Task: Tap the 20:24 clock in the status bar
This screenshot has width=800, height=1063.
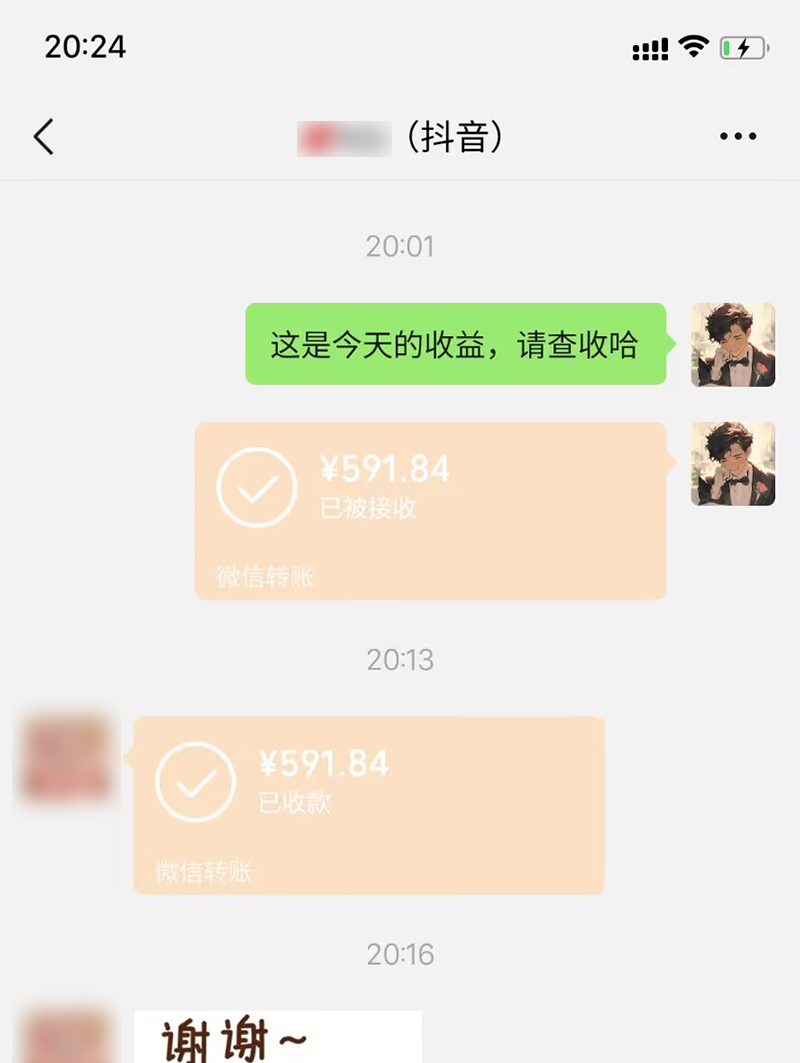Action: (84, 46)
